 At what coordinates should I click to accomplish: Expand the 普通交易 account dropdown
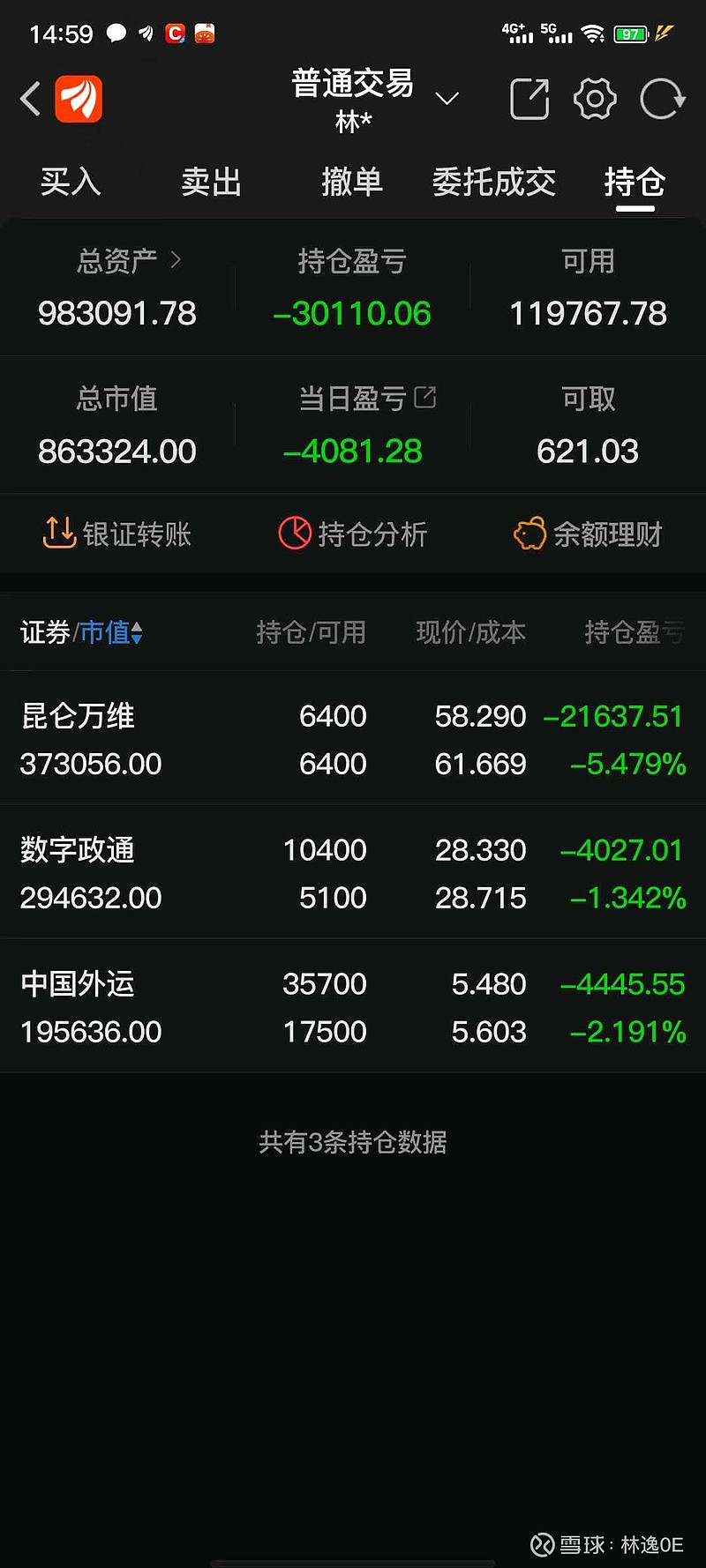(447, 98)
